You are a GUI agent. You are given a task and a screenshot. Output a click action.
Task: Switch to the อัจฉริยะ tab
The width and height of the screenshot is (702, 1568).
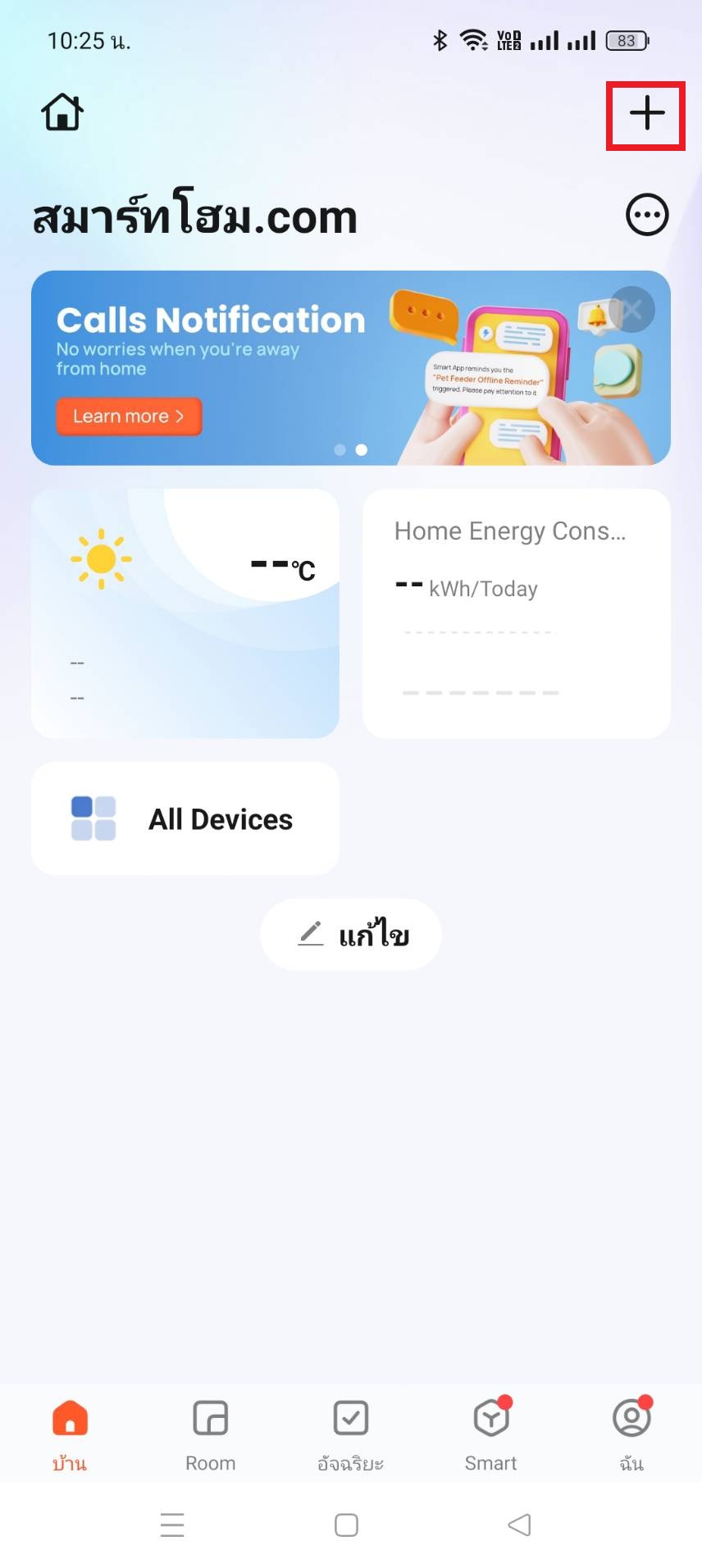351,1434
